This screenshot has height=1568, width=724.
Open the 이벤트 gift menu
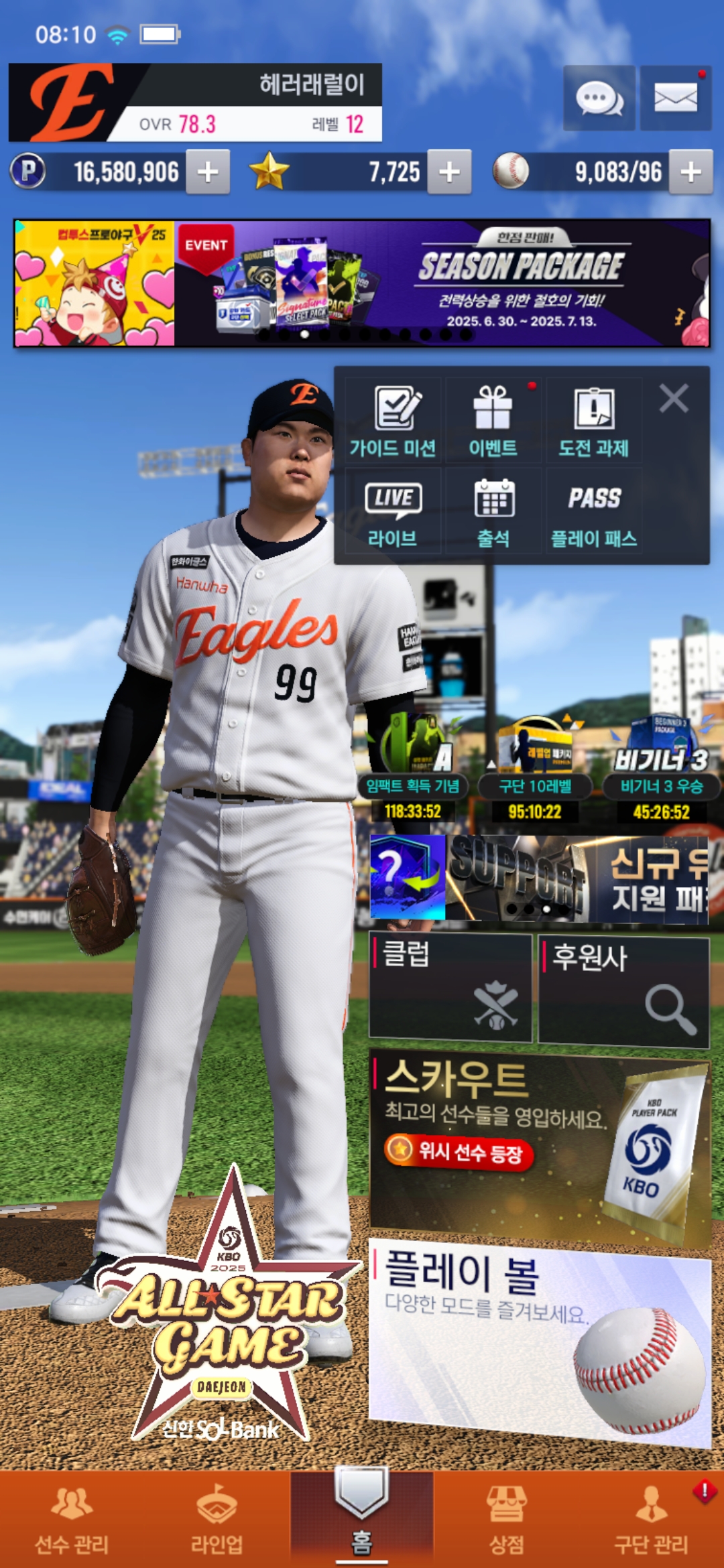coord(493,421)
